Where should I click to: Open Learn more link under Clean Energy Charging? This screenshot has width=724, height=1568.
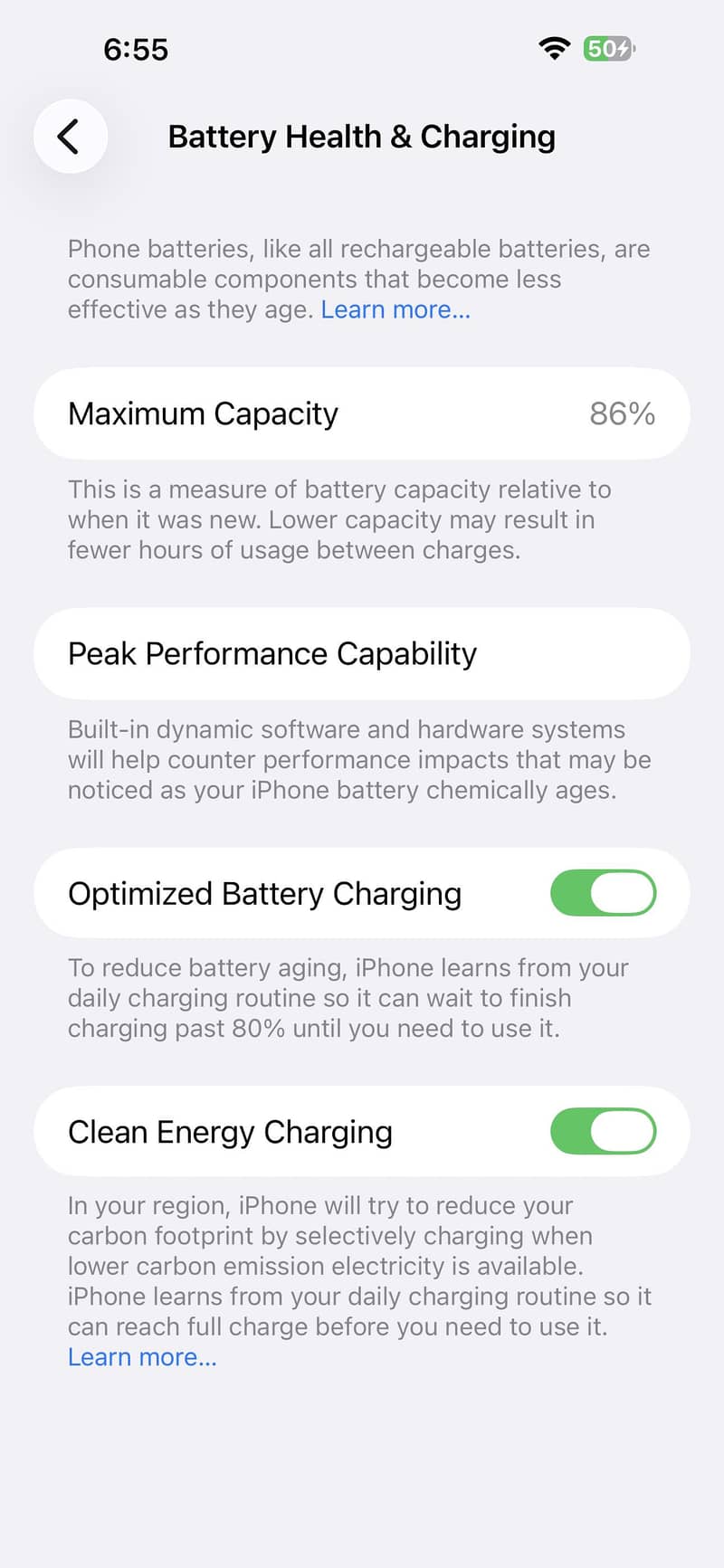click(x=142, y=1357)
